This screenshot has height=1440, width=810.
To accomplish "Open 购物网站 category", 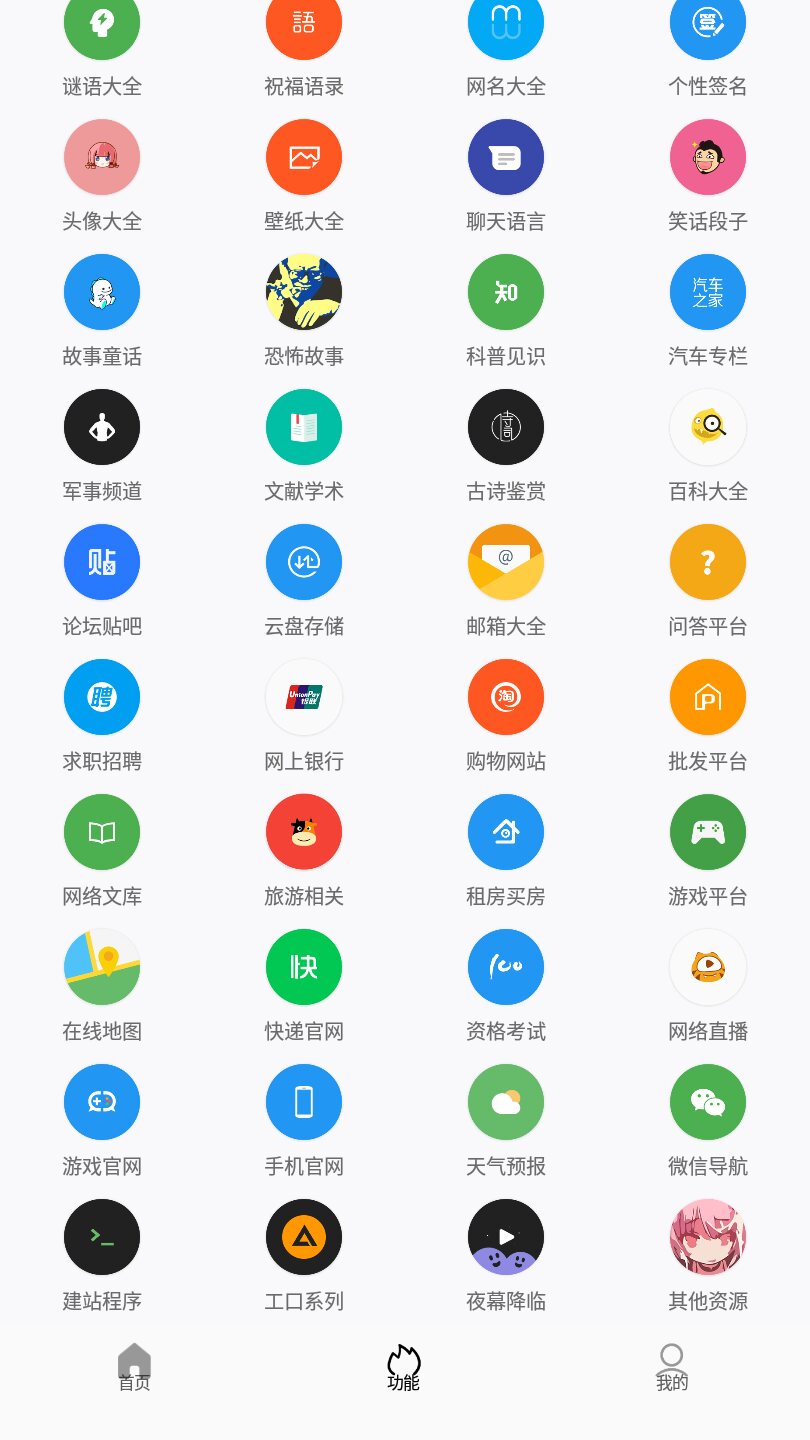I will tap(506, 697).
